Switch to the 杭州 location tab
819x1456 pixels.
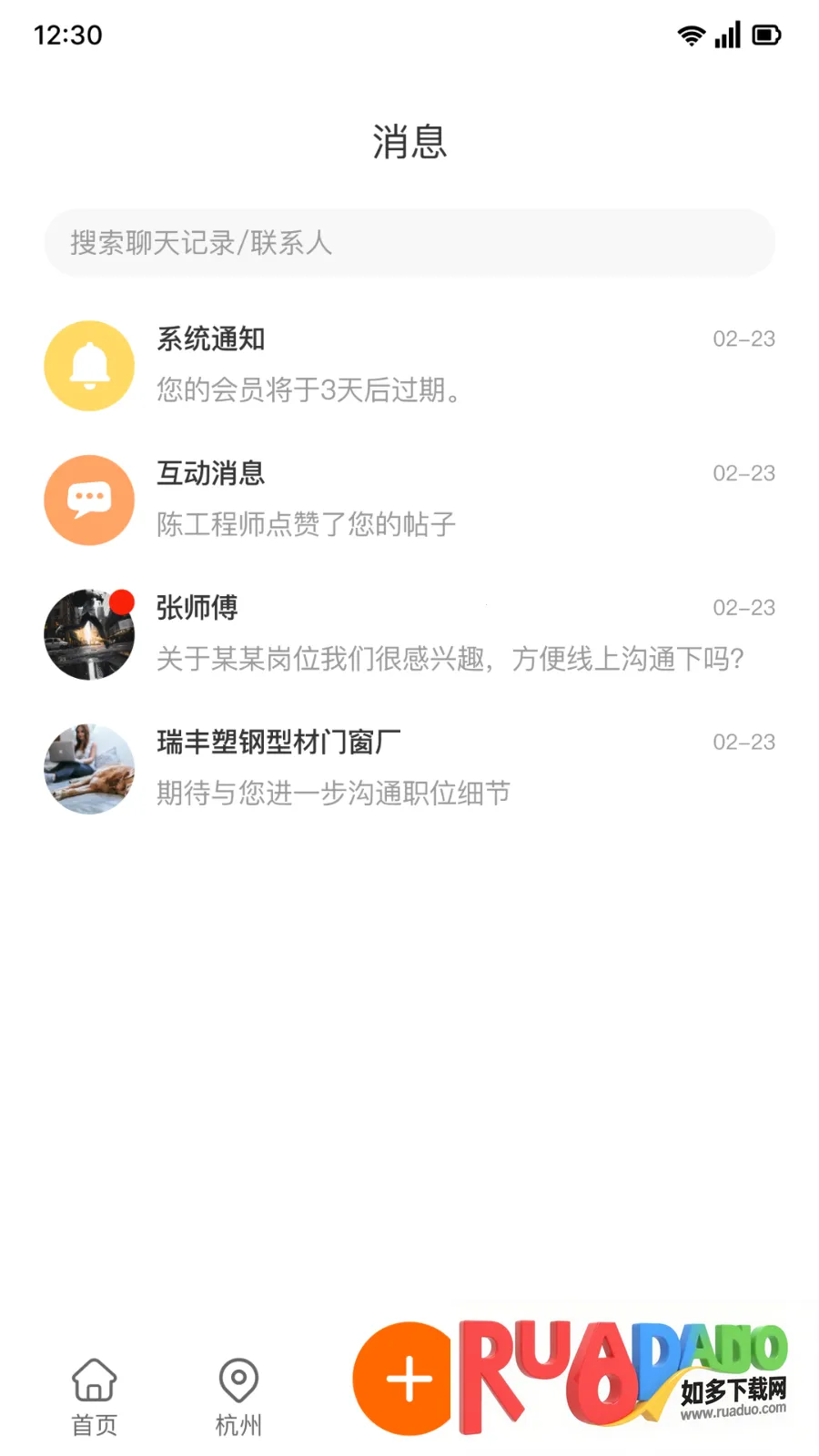coord(238,1396)
